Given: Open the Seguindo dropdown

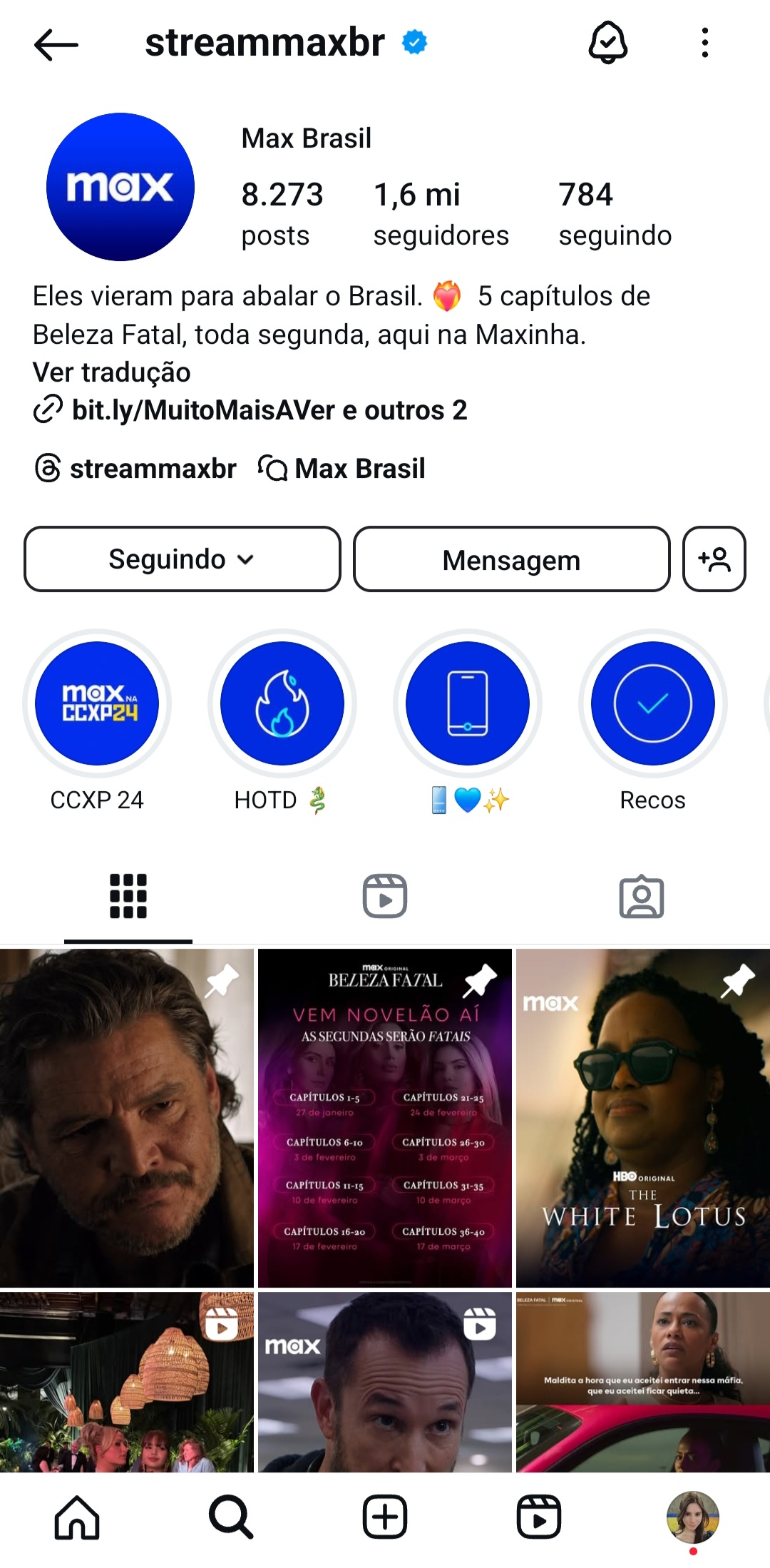Looking at the screenshot, I should click(x=181, y=561).
